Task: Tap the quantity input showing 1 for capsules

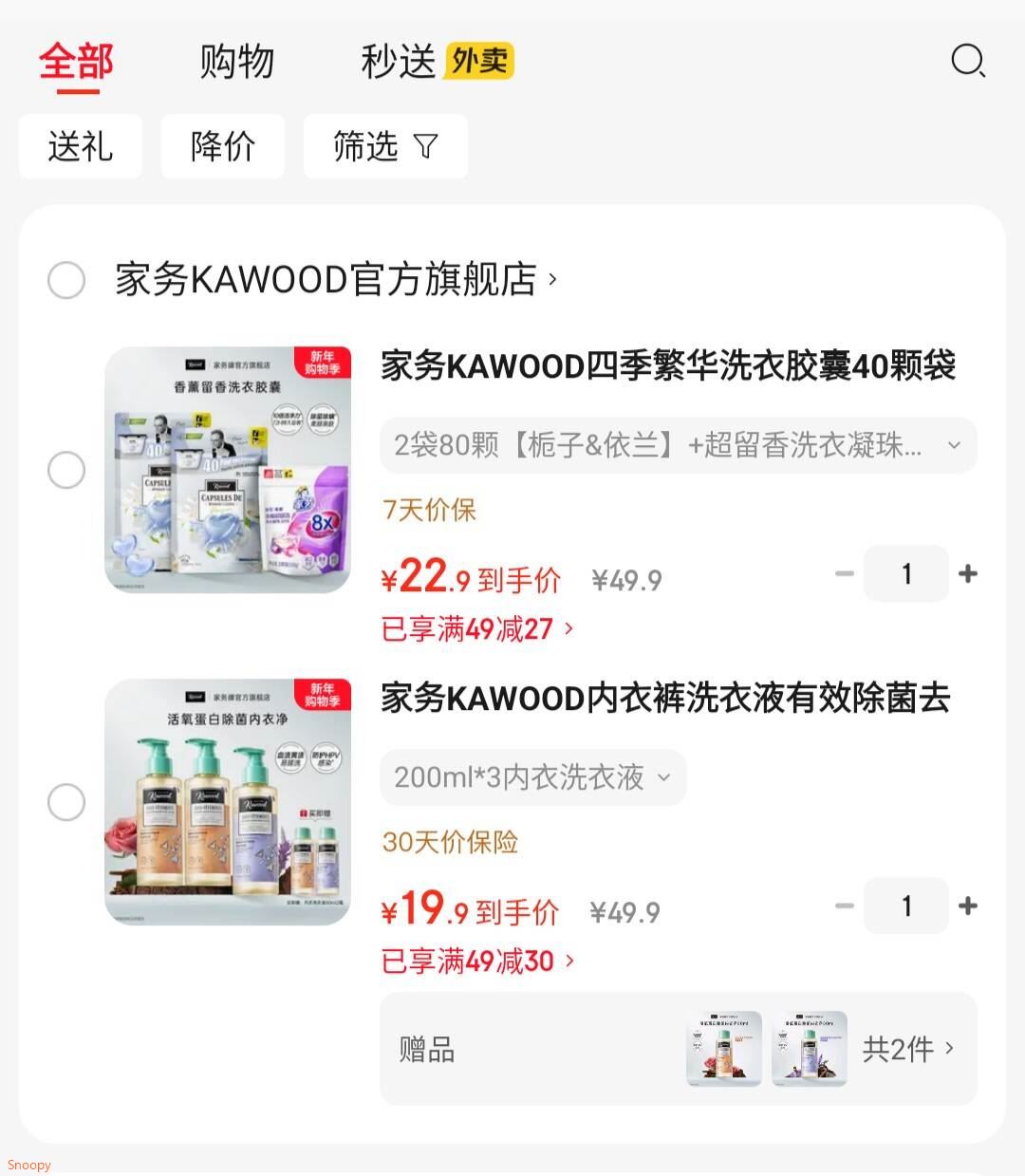Action: pyautogui.click(x=906, y=573)
